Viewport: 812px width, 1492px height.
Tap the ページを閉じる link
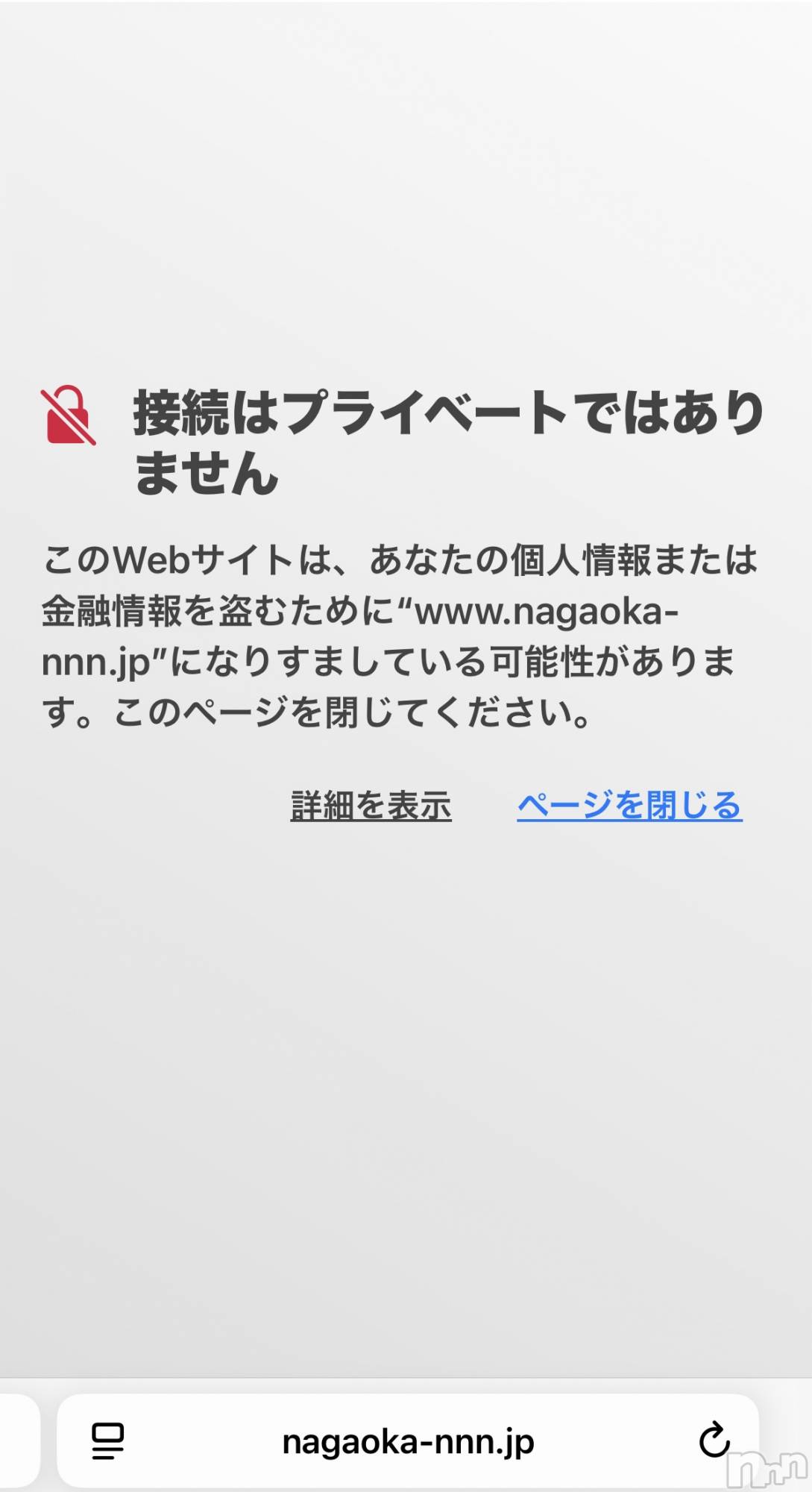click(629, 806)
